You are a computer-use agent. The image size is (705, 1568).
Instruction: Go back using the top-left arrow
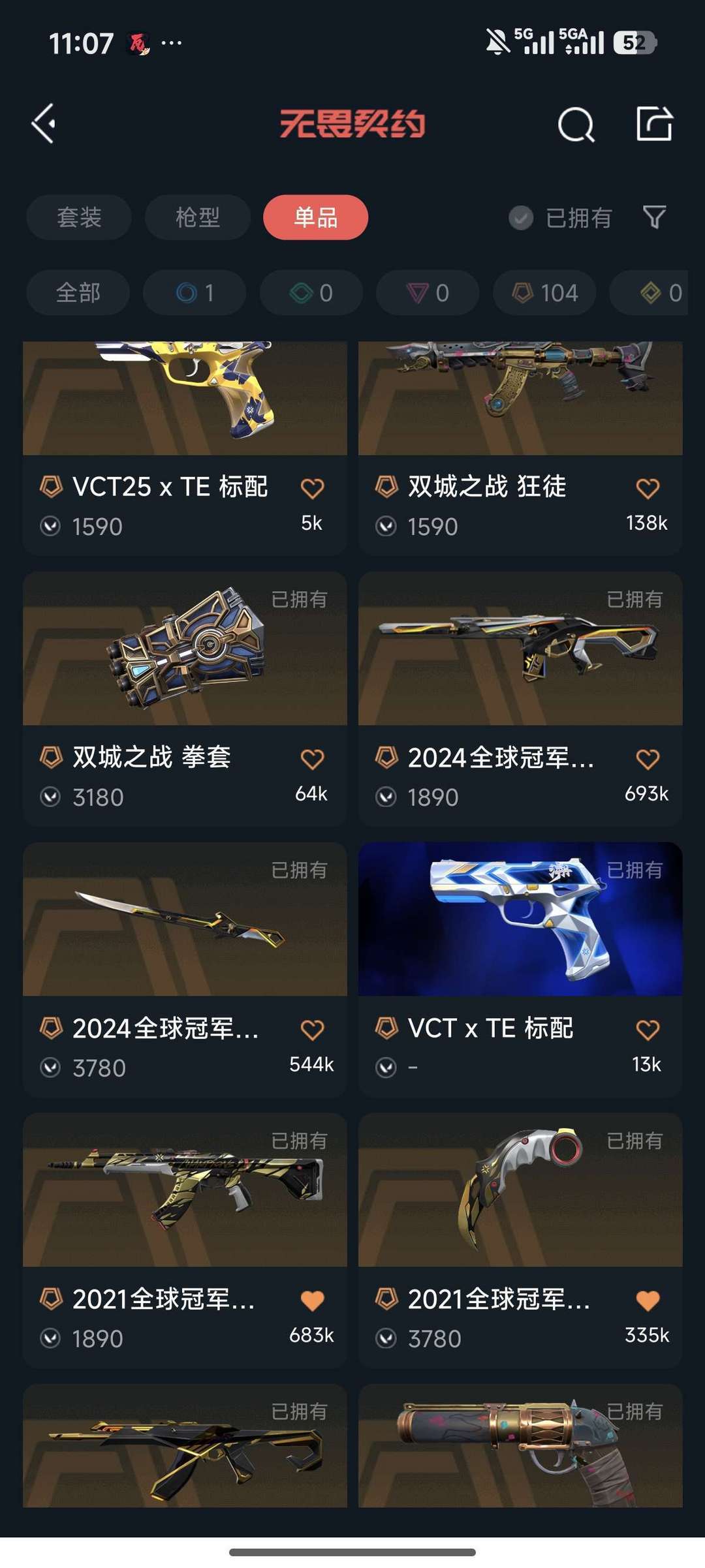point(44,123)
